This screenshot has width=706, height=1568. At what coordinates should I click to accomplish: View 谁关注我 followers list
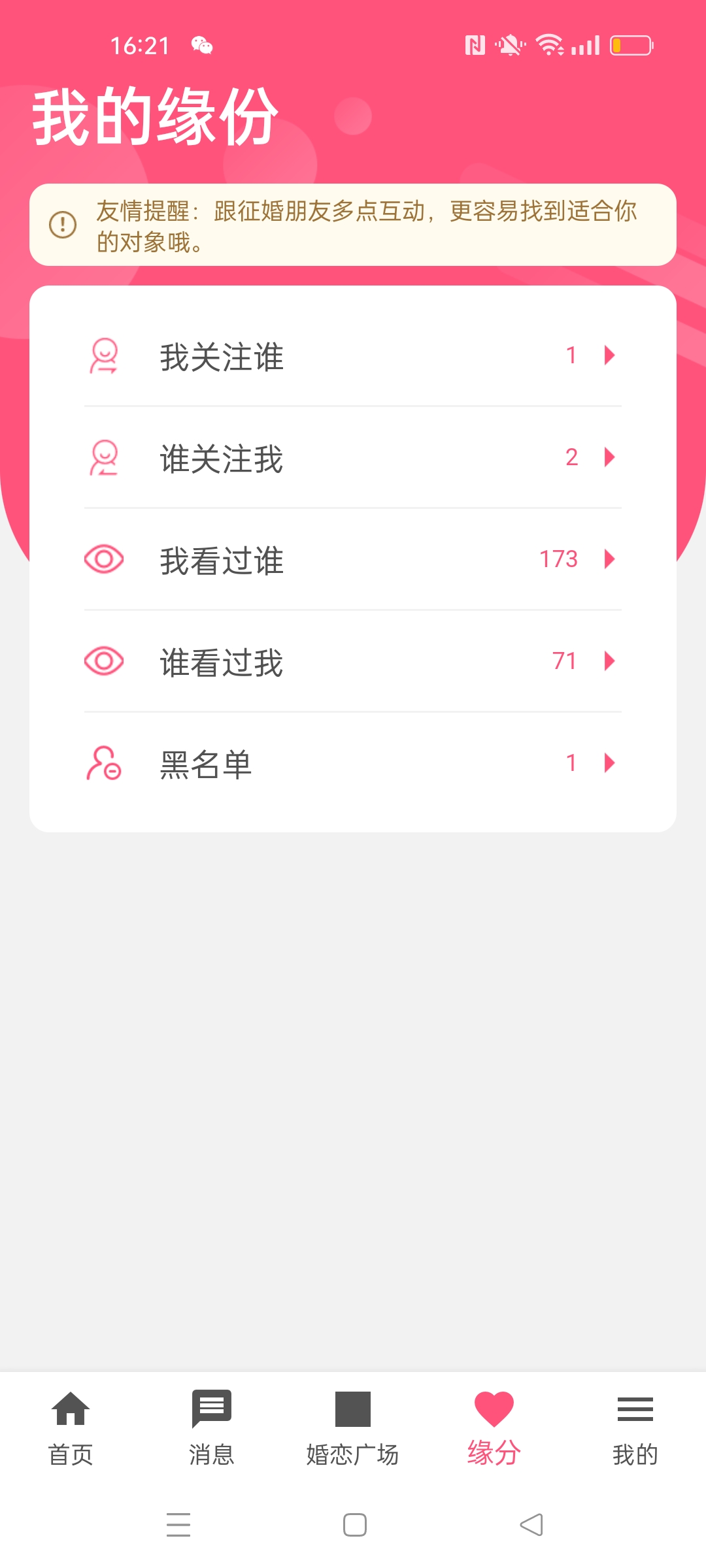pyautogui.click(x=353, y=458)
